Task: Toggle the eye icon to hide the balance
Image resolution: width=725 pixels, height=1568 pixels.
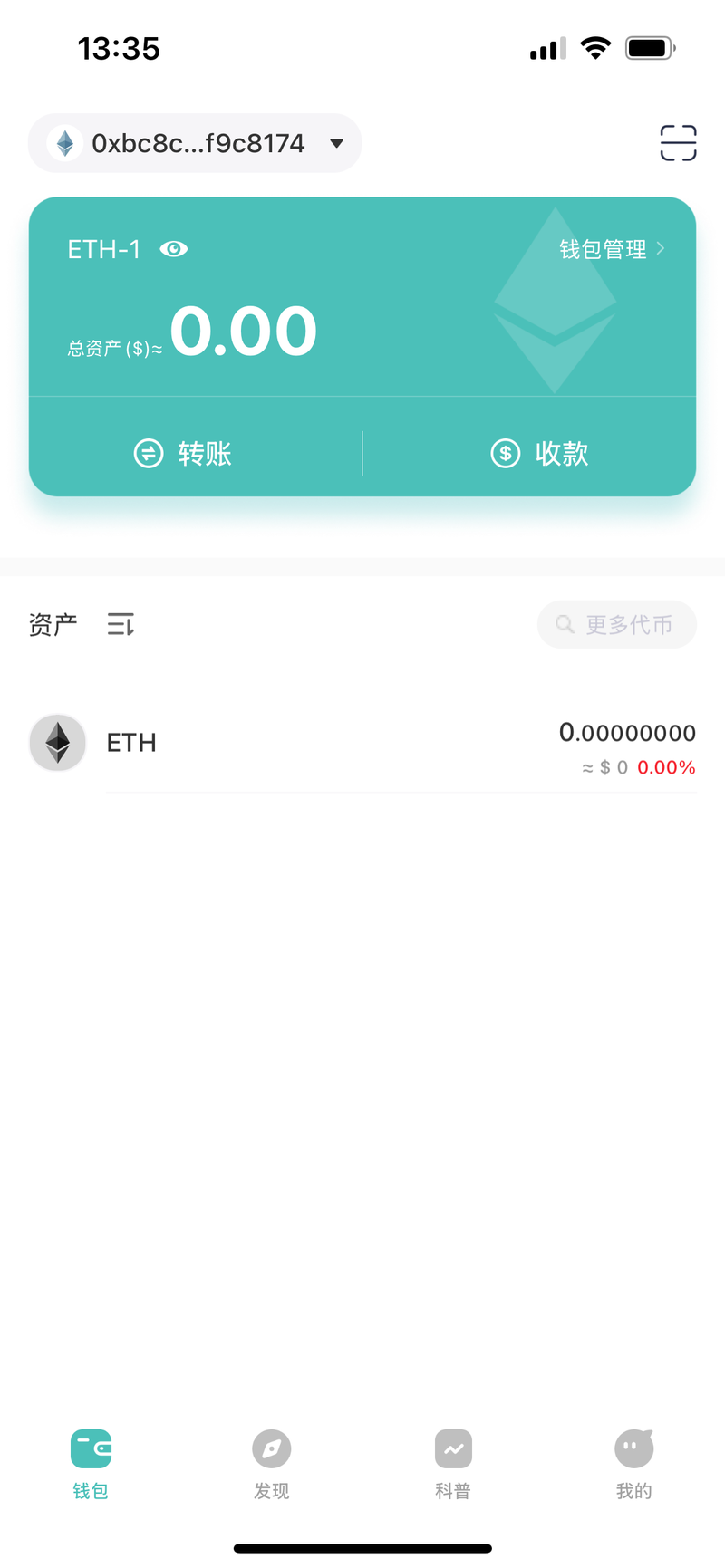Action: click(x=174, y=249)
